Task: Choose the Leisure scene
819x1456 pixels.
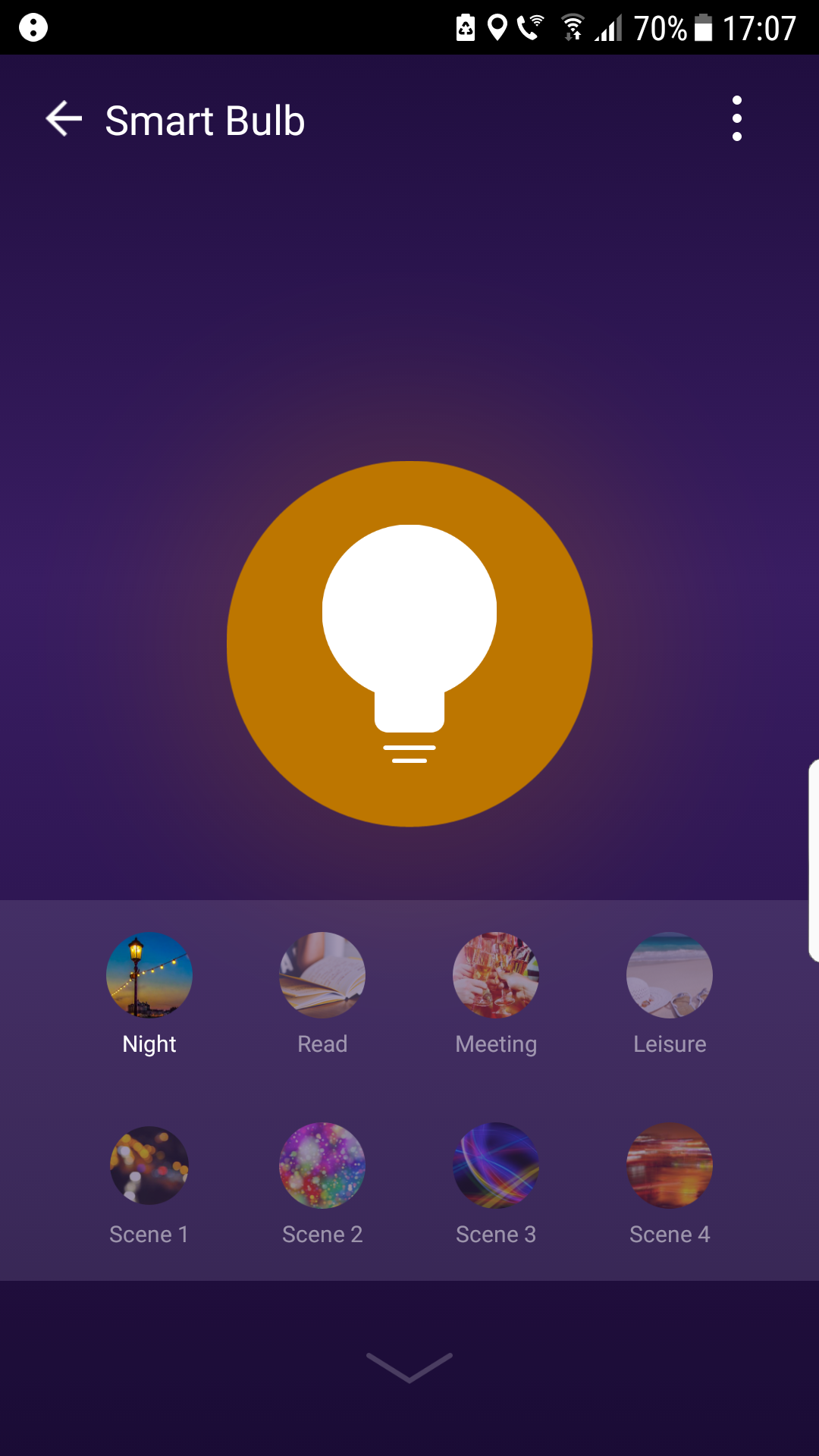Action: pos(670,975)
